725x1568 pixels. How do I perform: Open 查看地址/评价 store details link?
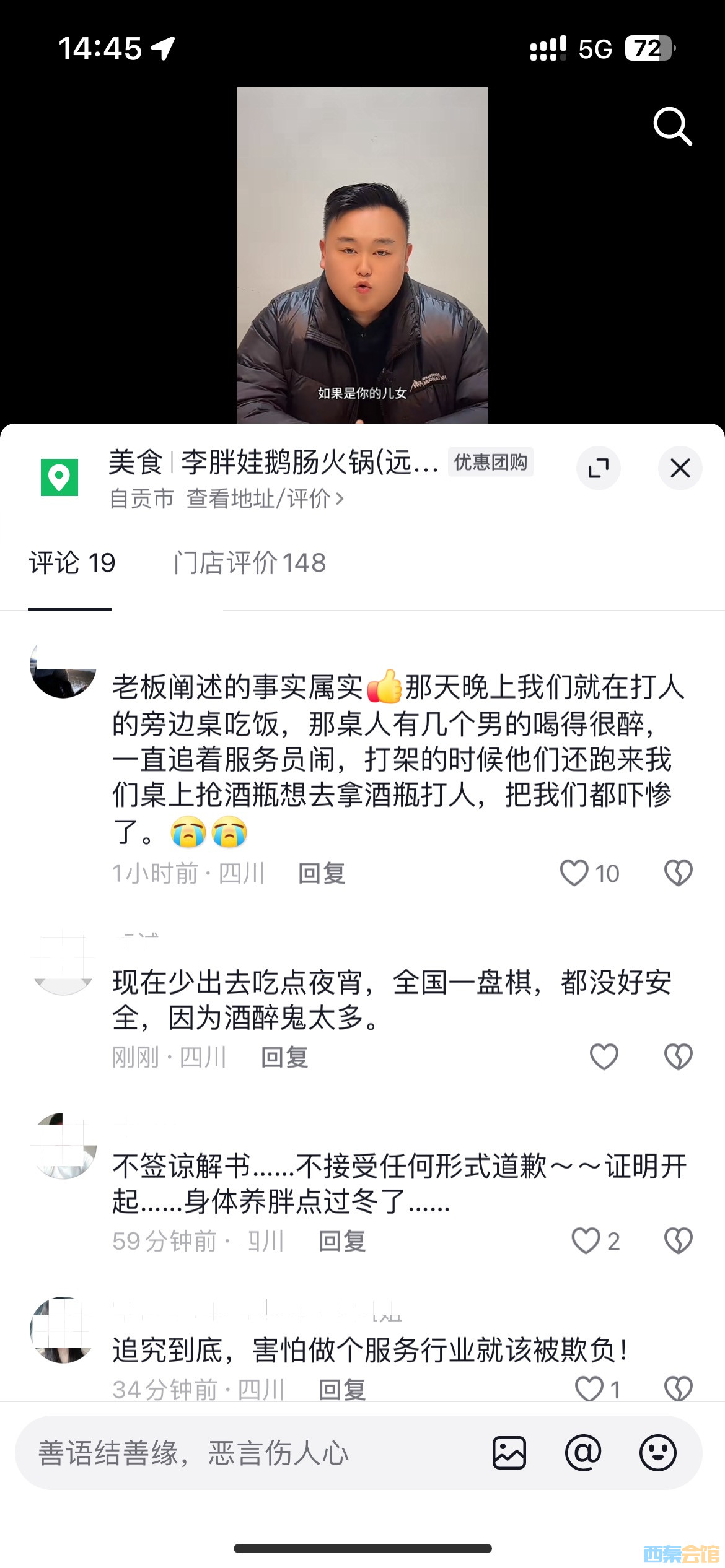tap(265, 499)
